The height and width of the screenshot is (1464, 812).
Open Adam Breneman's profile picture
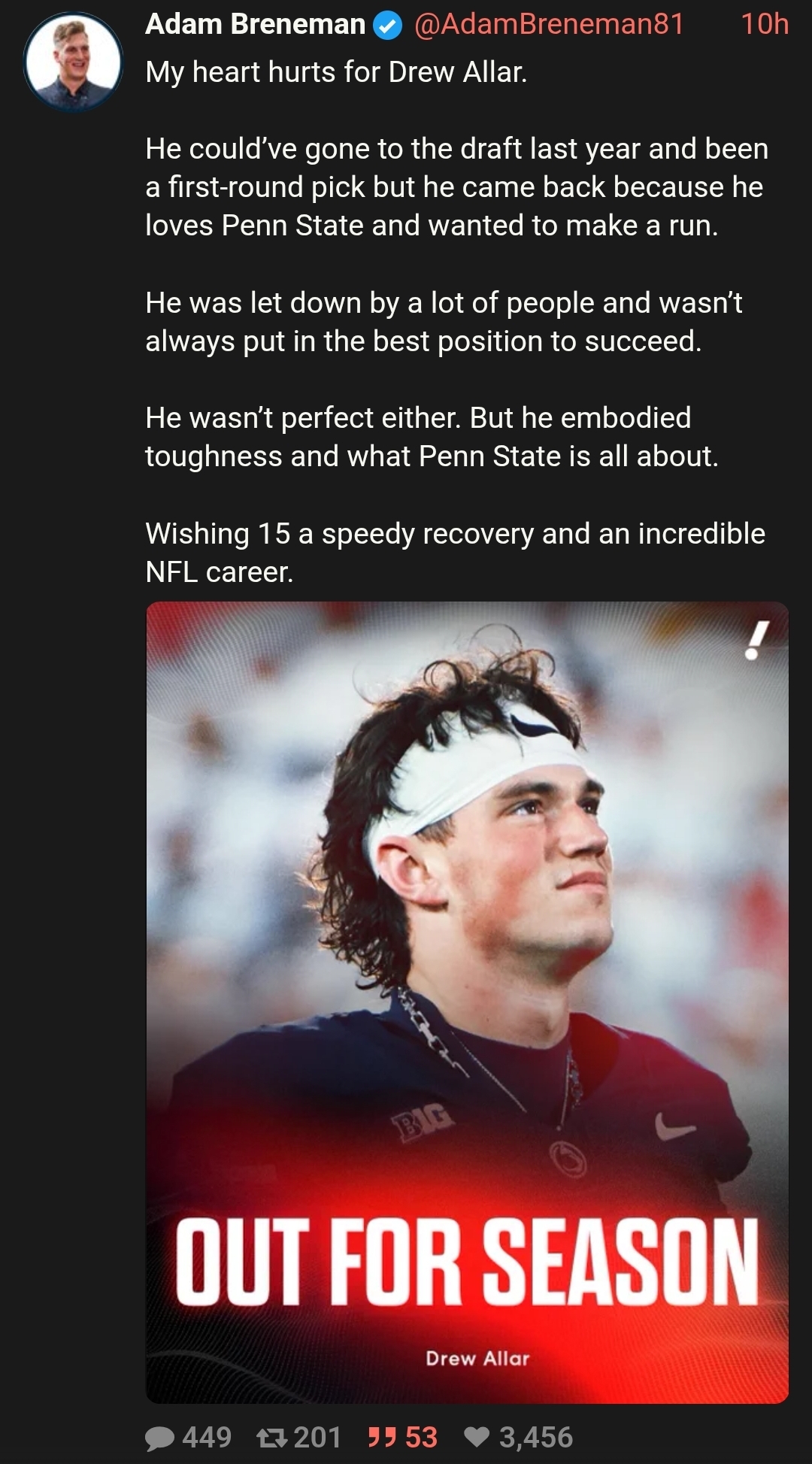click(x=73, y=62)
